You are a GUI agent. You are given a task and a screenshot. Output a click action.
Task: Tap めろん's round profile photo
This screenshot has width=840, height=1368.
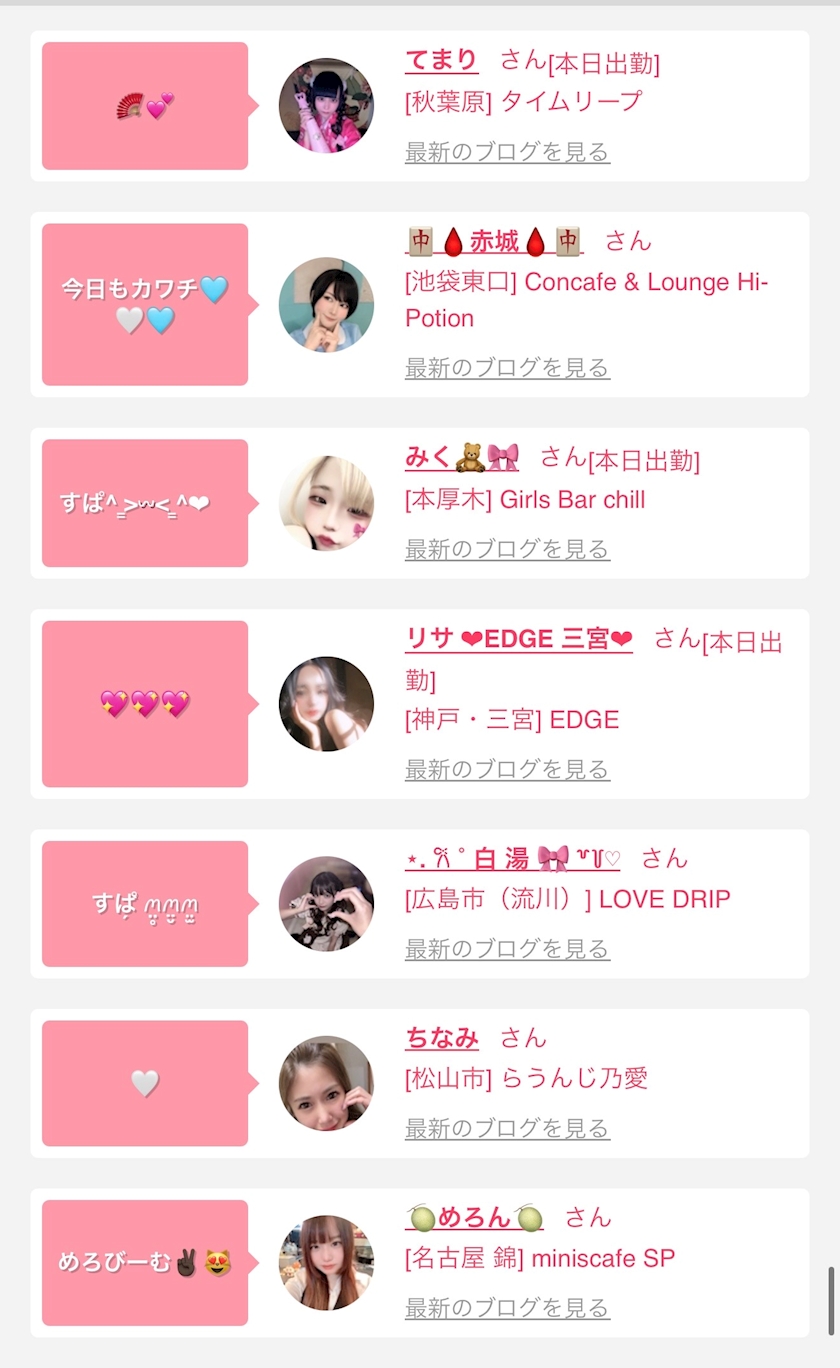coord(326,1263)
